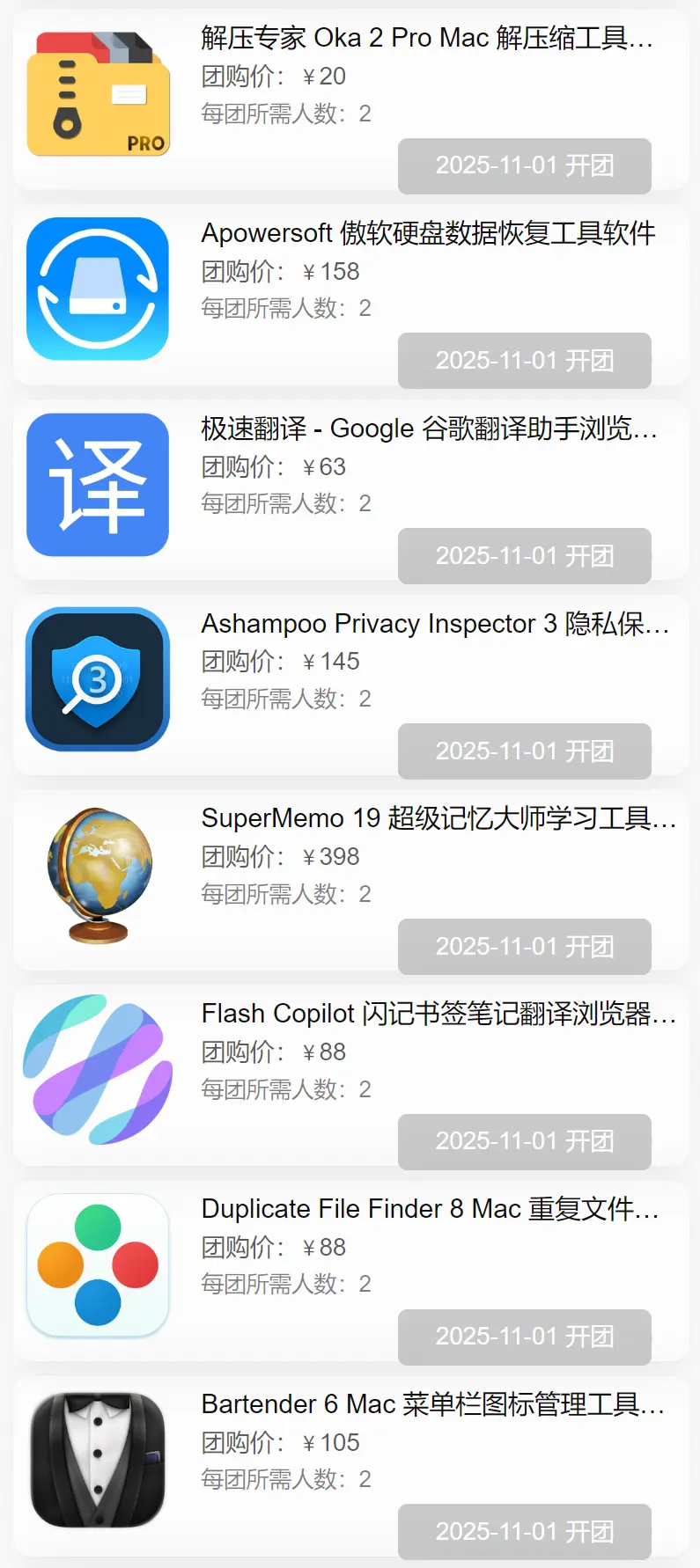Screen dimensions: 700x1568
Task: Select 开团 button for Flash Copilot
Action: [524, 1141]
